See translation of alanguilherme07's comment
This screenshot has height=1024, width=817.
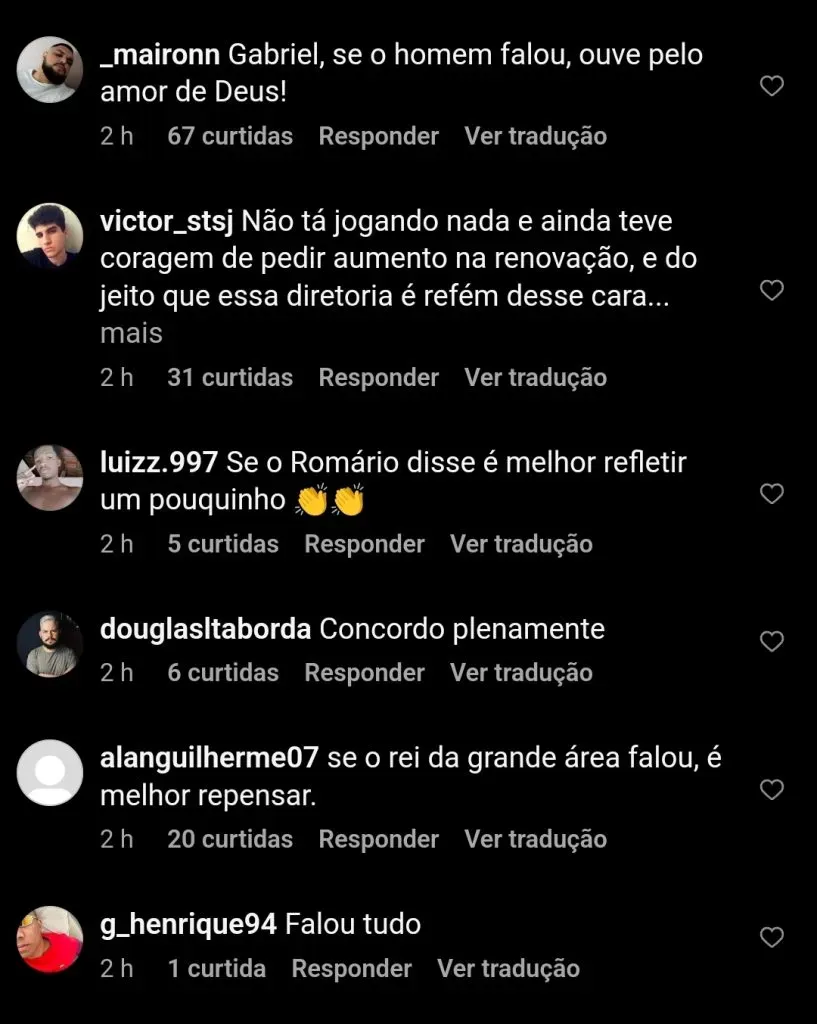click(x=535, y=839)
